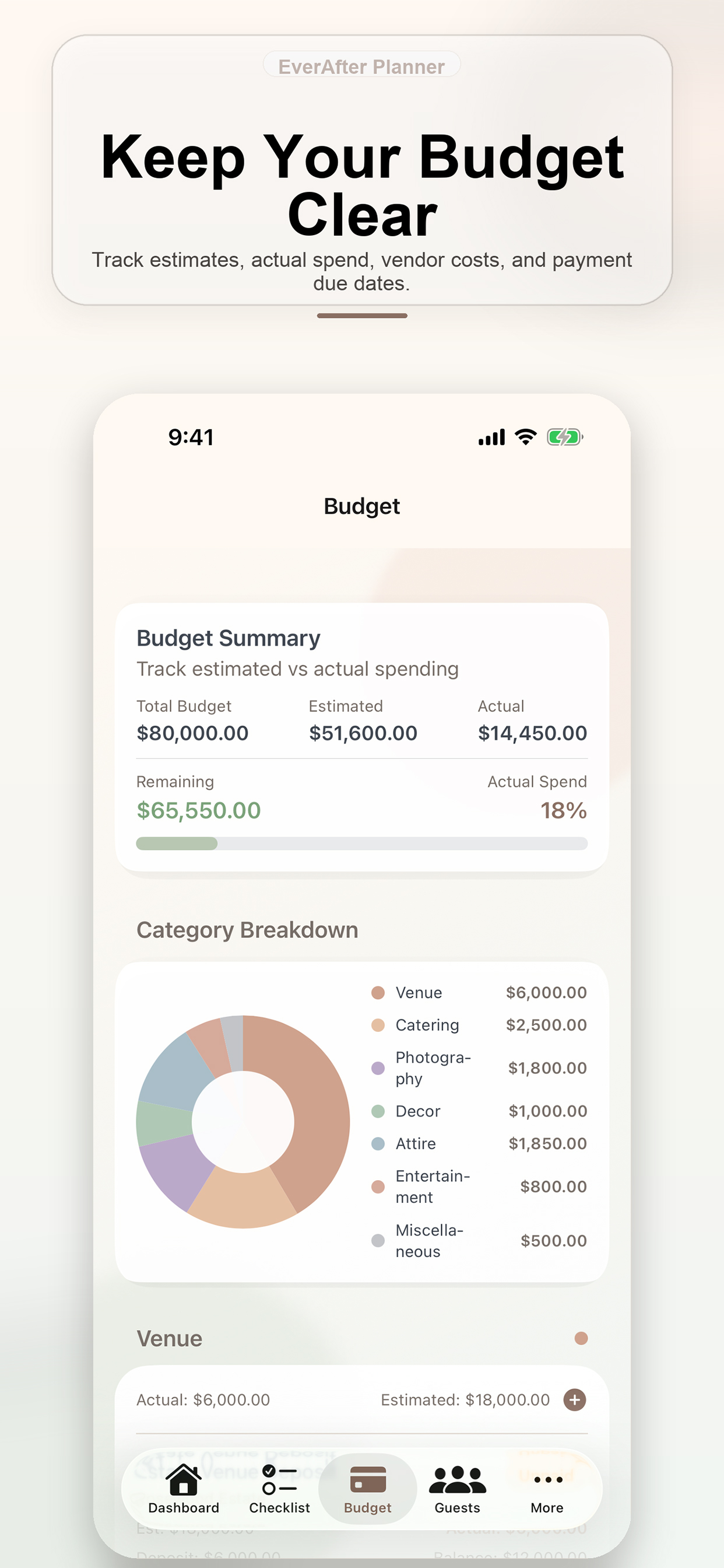
Task: Tap the Photography legend color dot
Action: [x=377, y=1068]
